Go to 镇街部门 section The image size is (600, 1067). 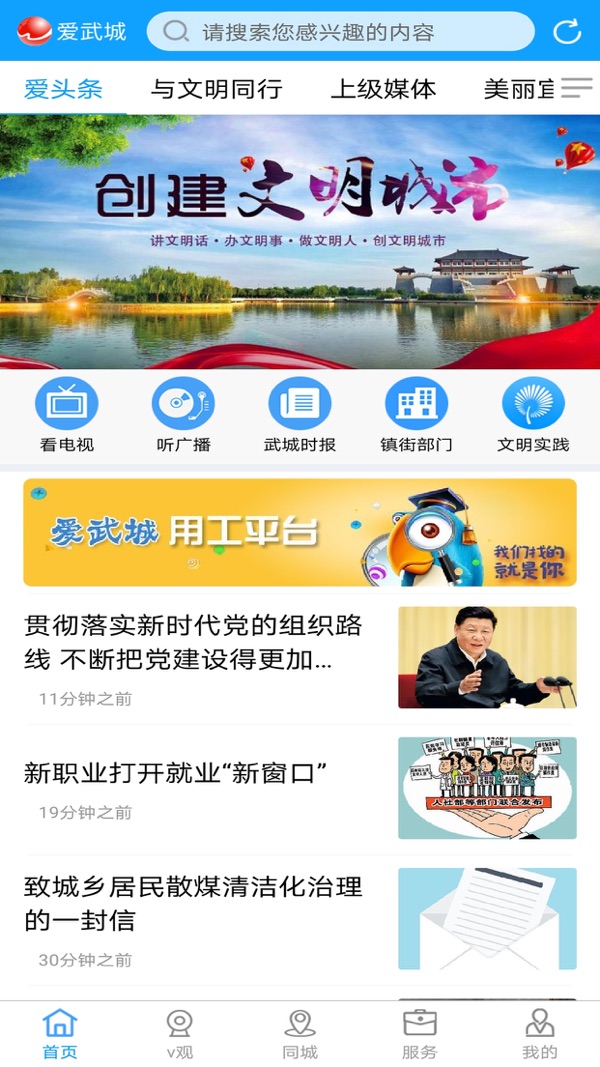[416, 415]
